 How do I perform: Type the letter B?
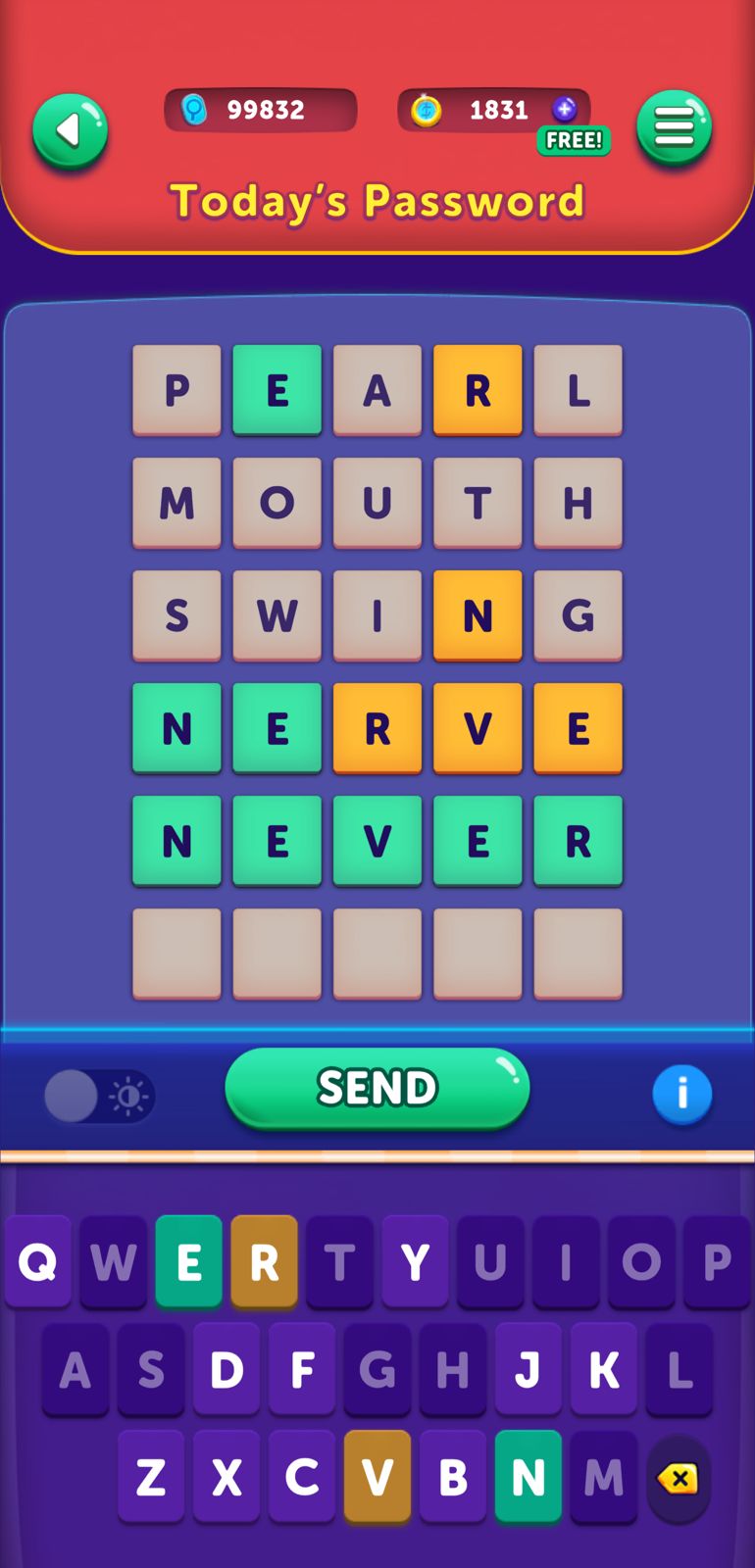coord(452,1476)
